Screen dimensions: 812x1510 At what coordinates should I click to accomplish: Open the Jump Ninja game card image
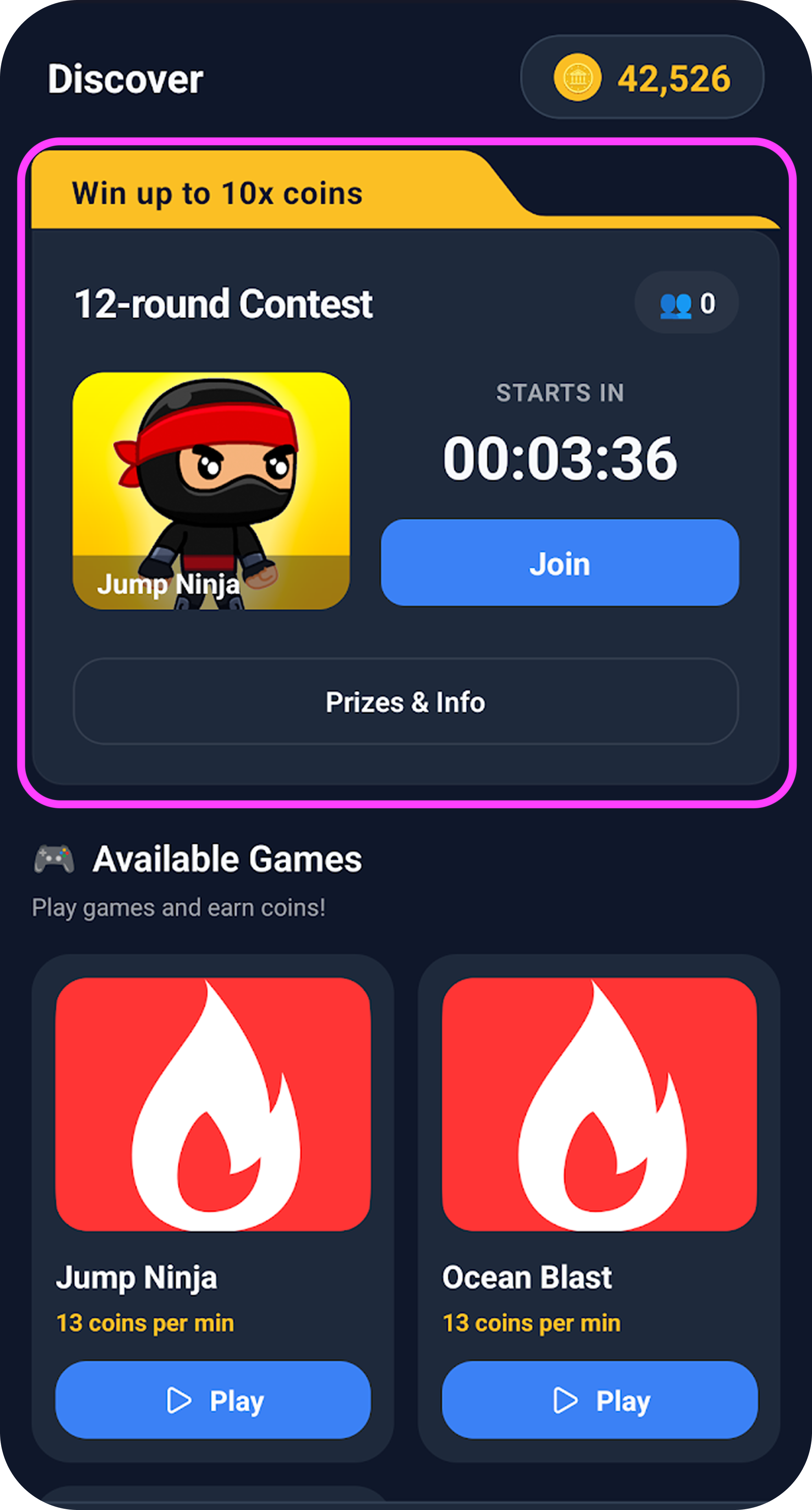coord(212,1105)
